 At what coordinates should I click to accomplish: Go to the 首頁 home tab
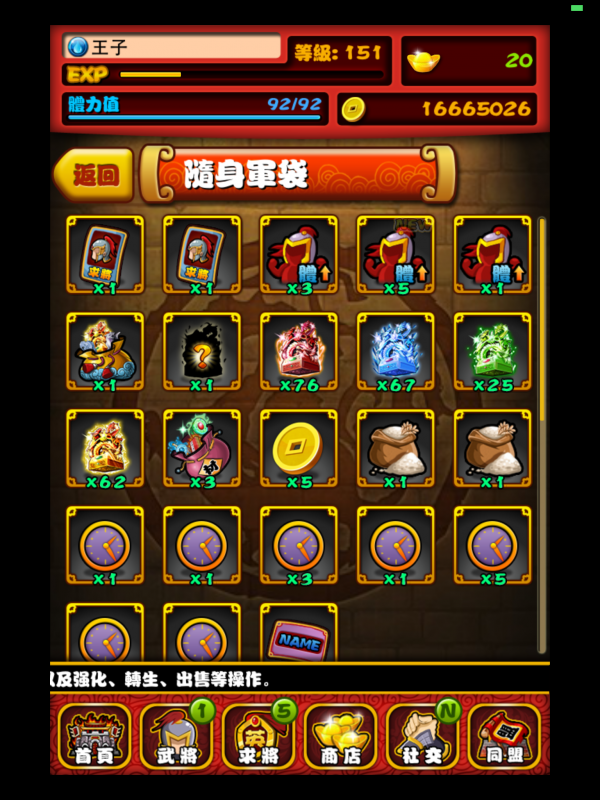pos(94,736)
